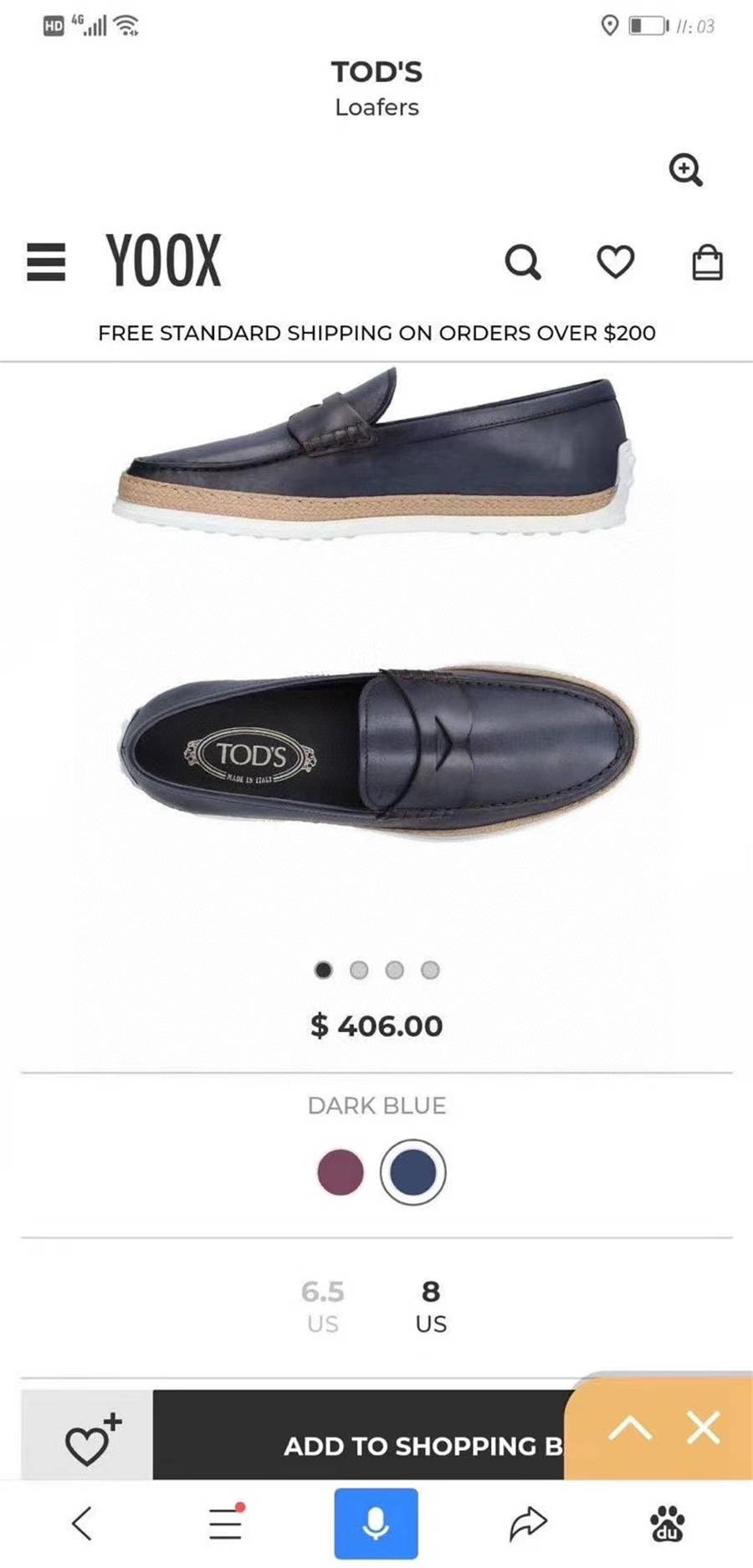The width and height of the screenshot is (753, 1568).
Task: Open the Baidu home paw icon
Action: click(x=667, y=1523)
